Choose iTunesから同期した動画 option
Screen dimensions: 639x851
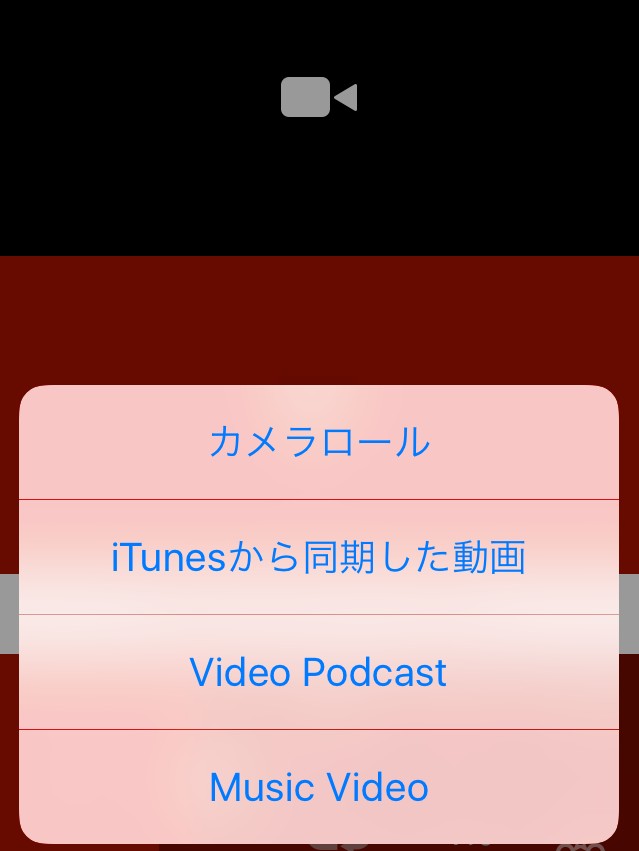pos(319,557)
